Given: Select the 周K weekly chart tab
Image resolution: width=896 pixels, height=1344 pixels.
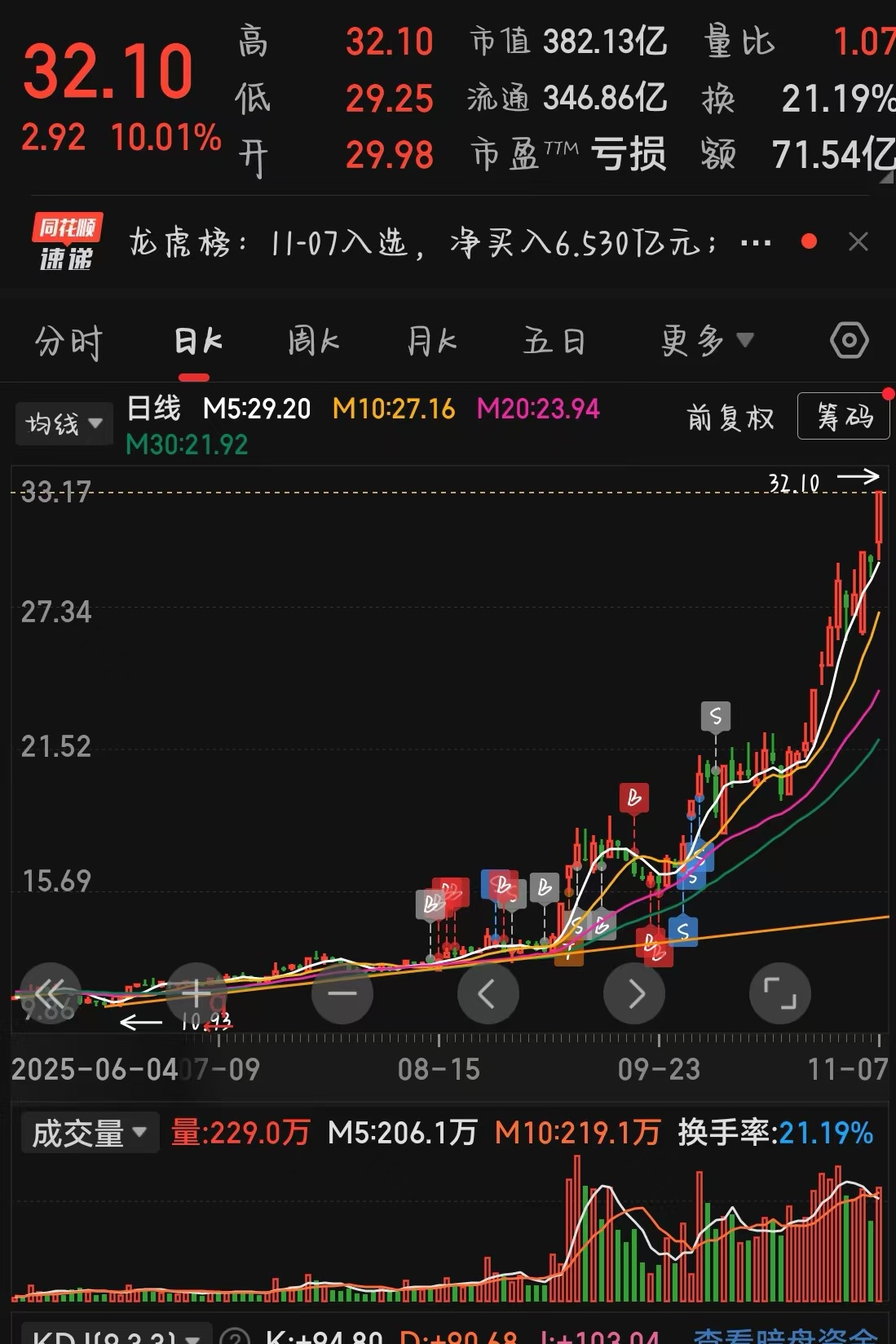Looking at the screenshot, I should pos(313,341).
